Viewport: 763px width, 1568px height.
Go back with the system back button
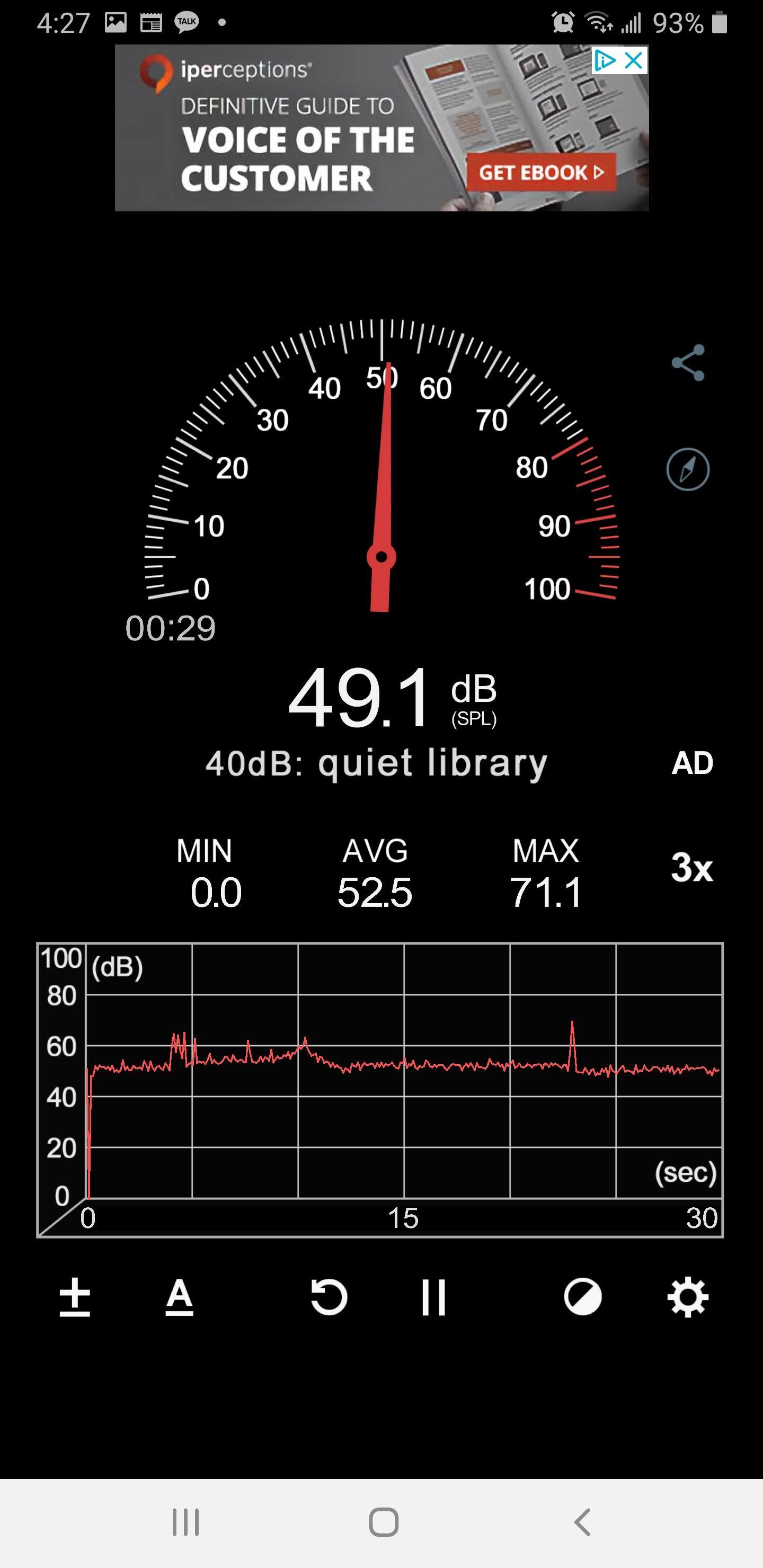(x=582, y=1522)
